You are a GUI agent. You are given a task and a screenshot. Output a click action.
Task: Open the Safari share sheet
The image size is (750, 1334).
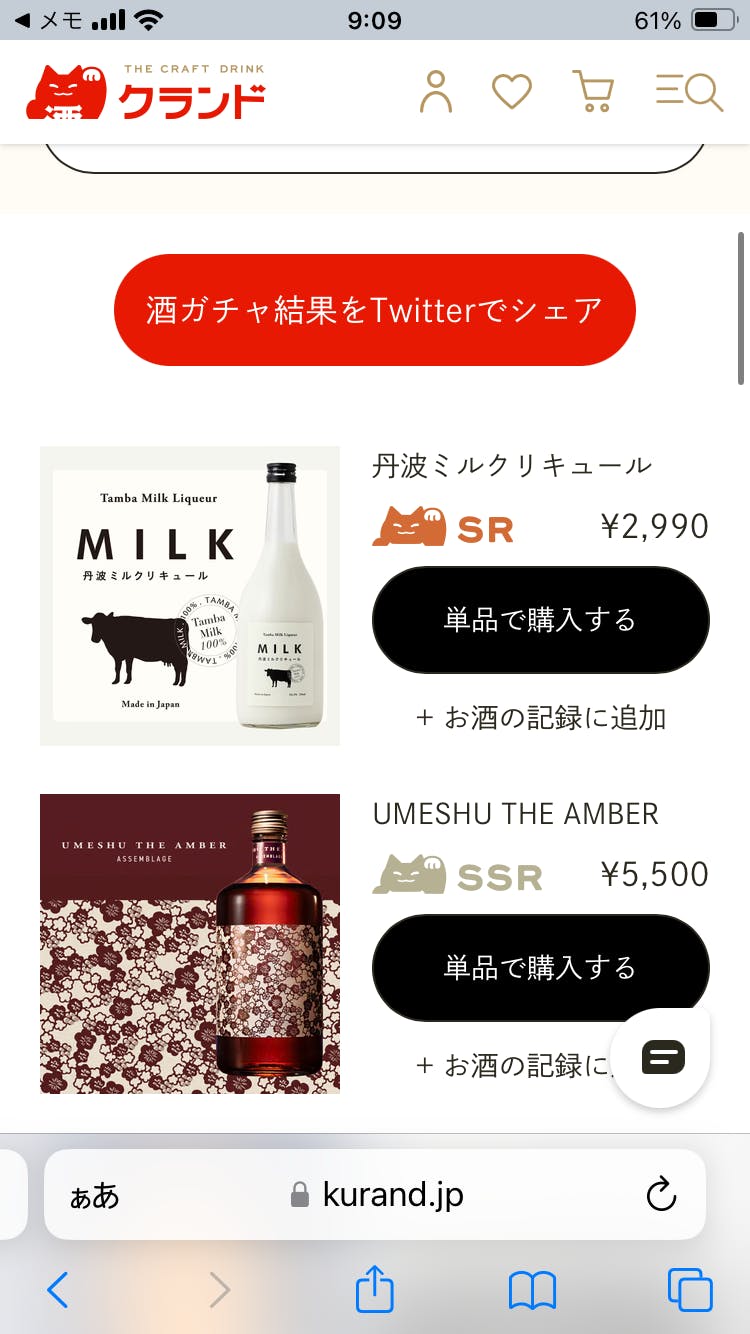coord(375,1290)
